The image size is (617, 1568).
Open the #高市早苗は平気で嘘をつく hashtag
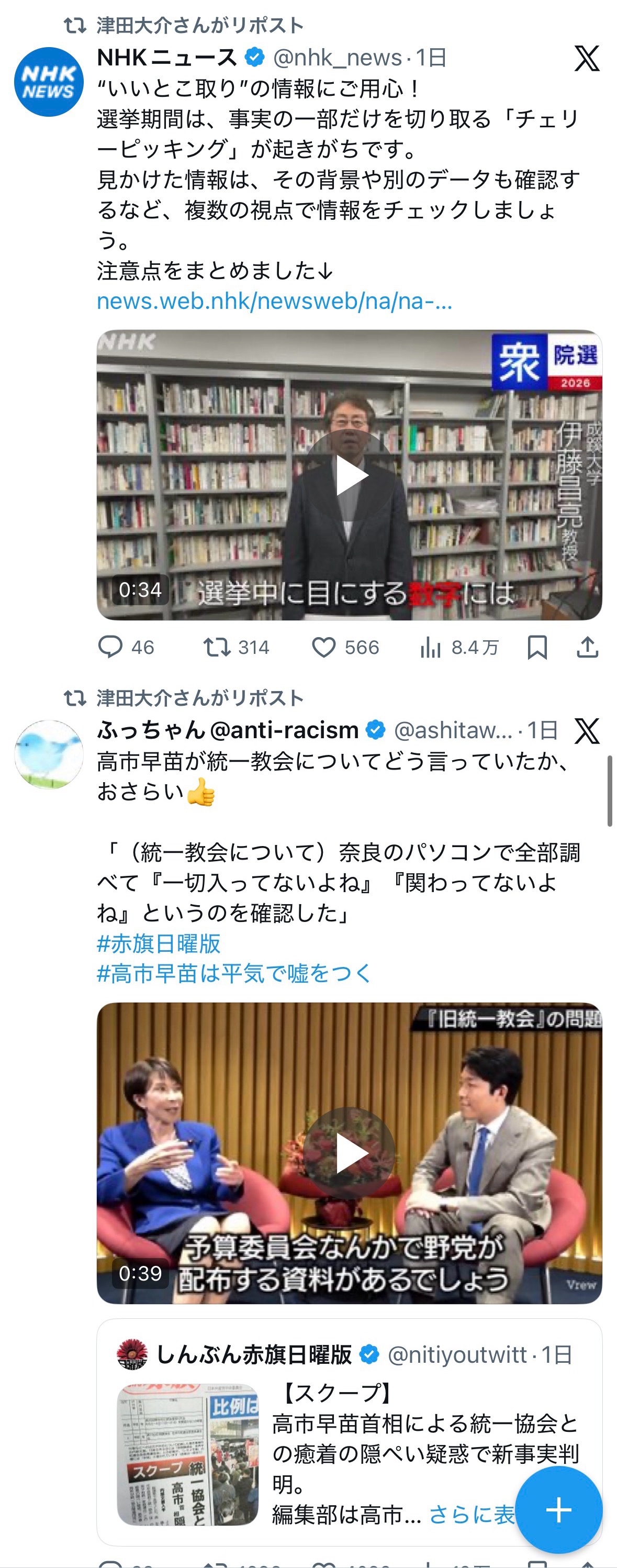(234, 973)
